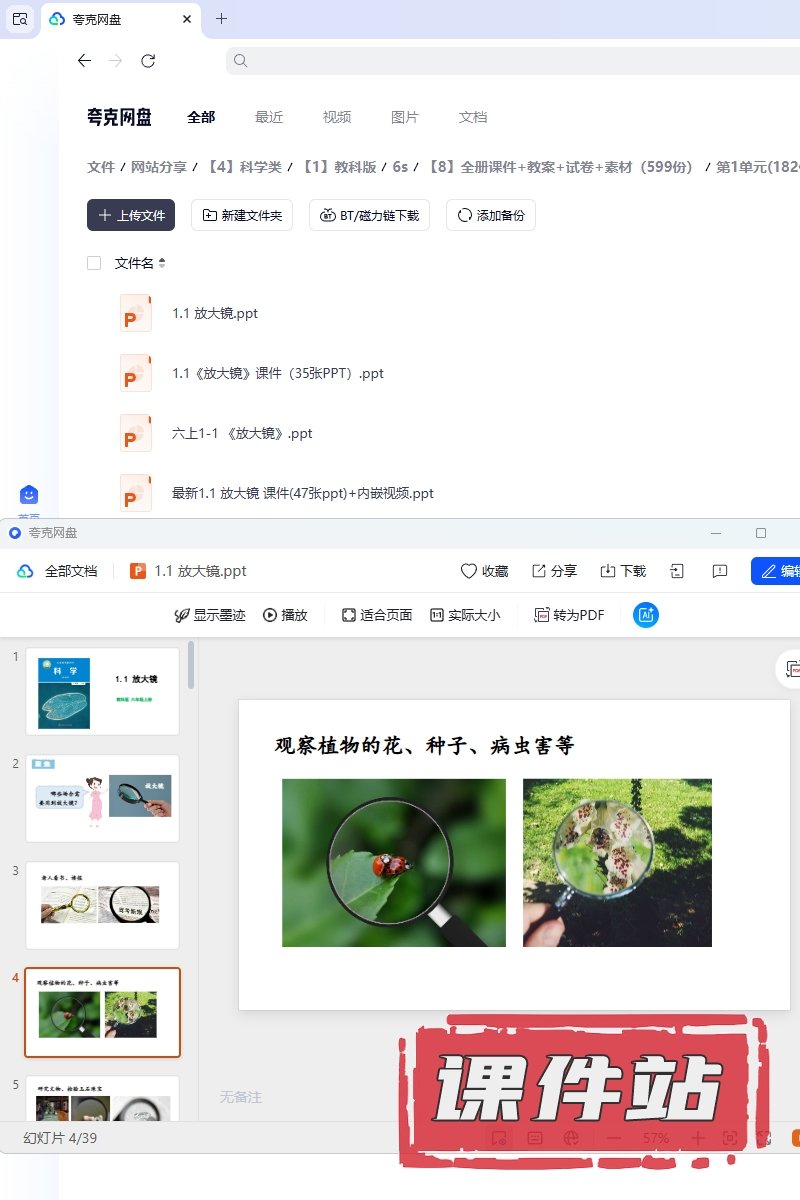This screenshot has width=800, height=1200.
Task: Add 1.1 放大镜.ppt to 收藏 favorites
Action: pyautogui.click(x=484, y=571)
